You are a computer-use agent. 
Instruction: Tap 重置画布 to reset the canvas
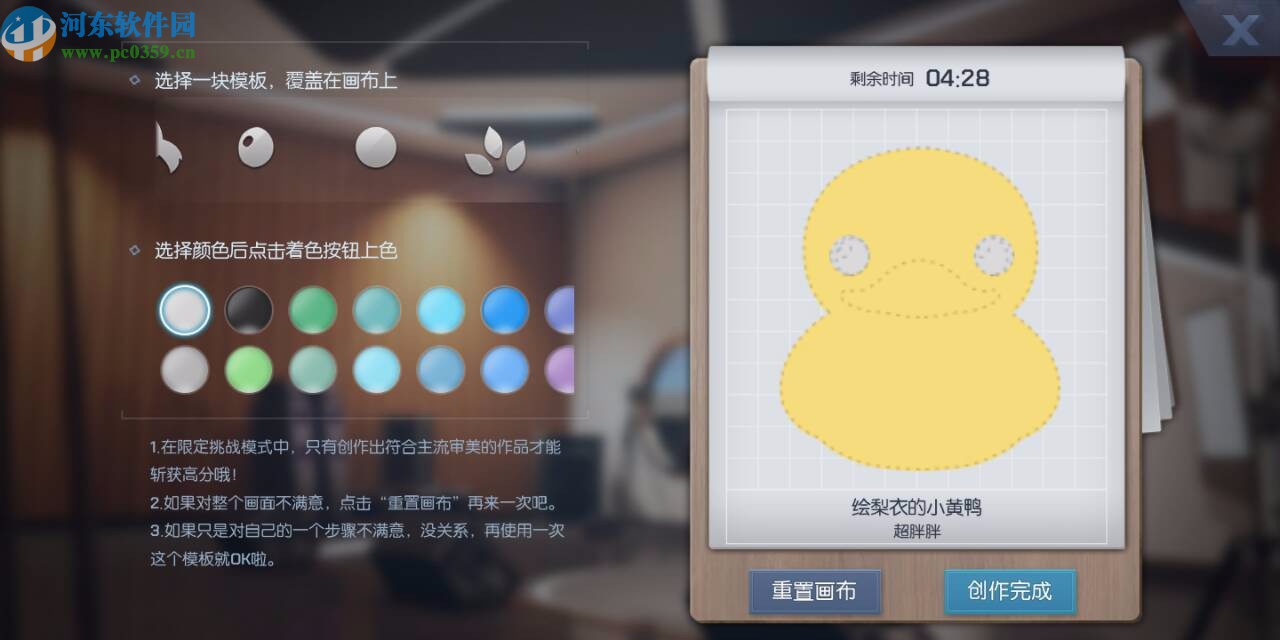coord(814,591)
